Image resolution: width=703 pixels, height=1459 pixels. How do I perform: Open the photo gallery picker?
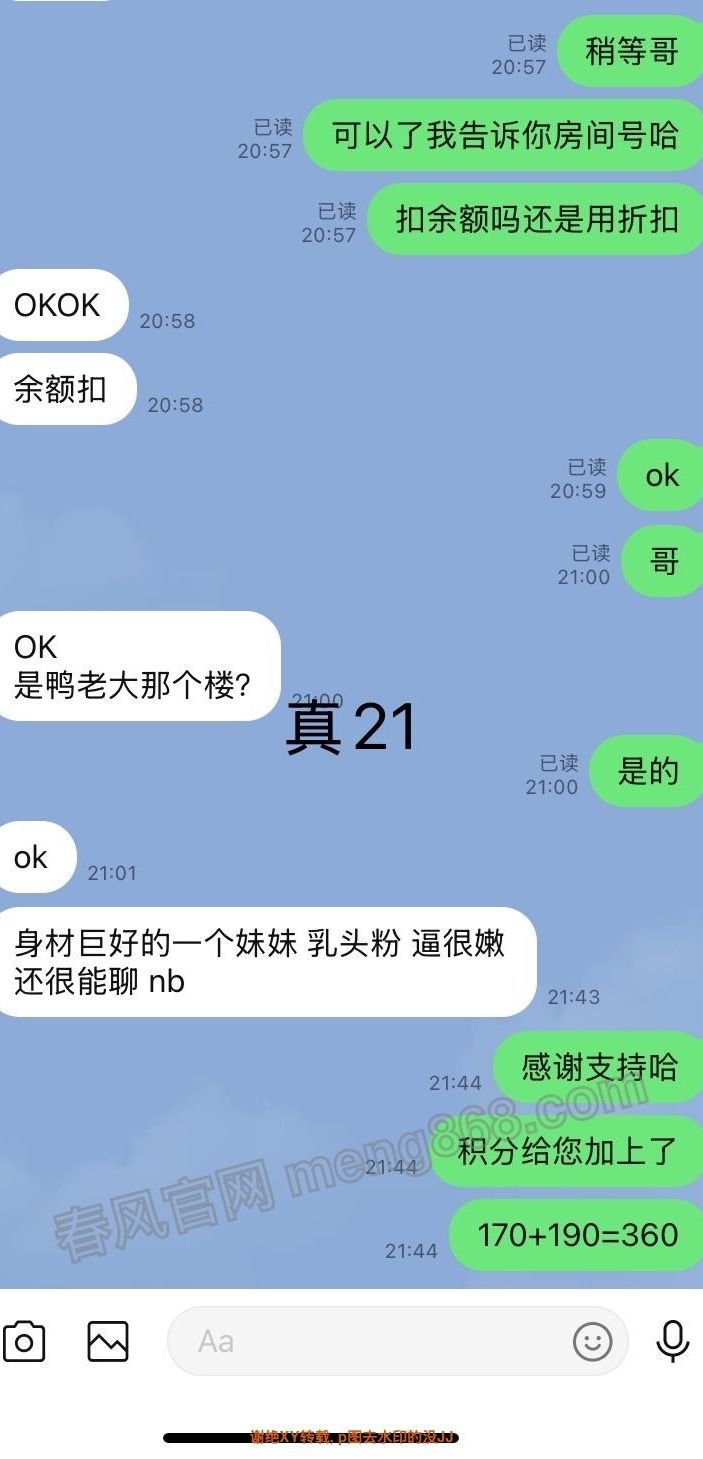(108, 1341)
